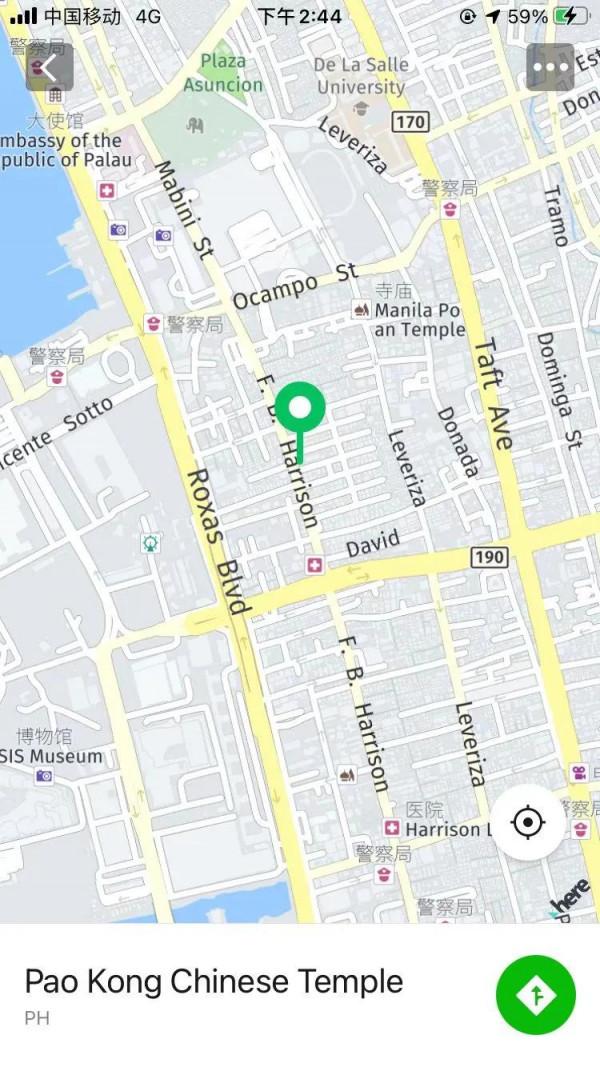The width and height of the screenshot is (600, 1067).
Task: Go back using the top-left arrow
Action: [49, 67]
